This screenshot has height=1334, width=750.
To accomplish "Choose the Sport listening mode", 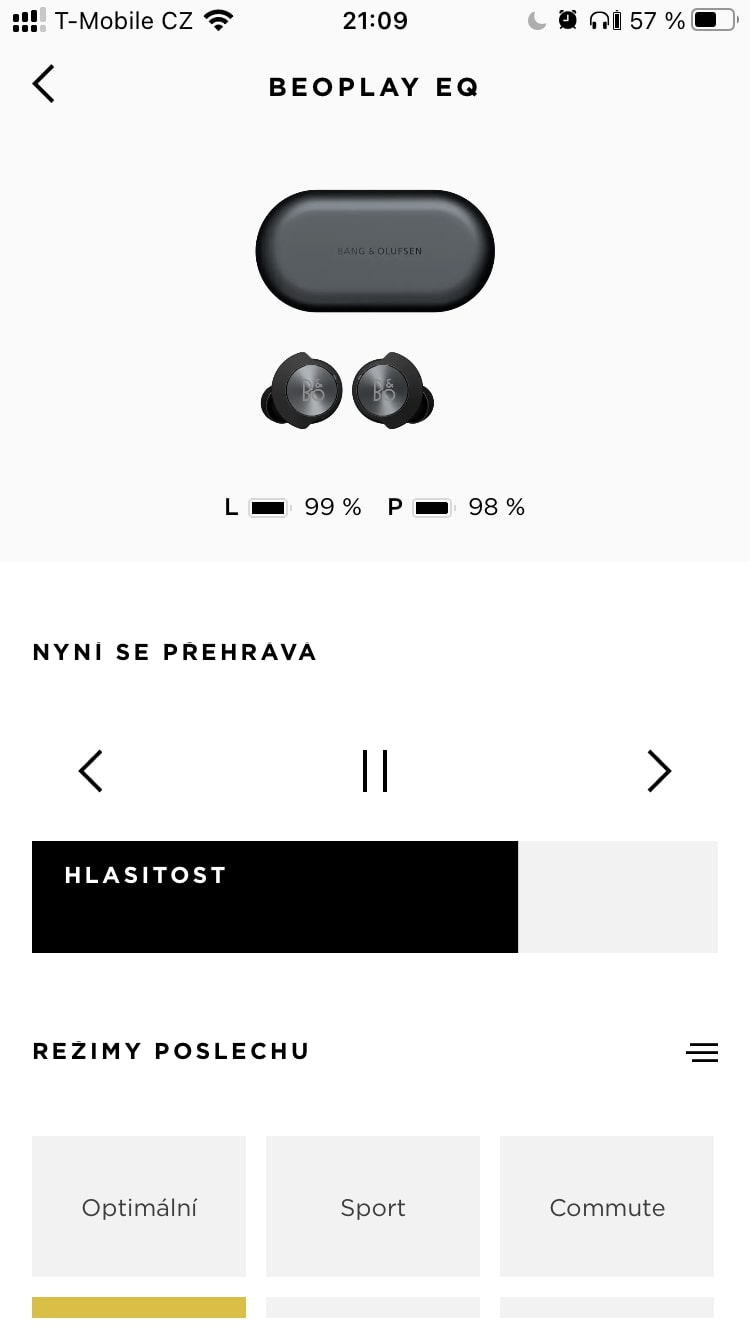I will [x=373, y=1207].
